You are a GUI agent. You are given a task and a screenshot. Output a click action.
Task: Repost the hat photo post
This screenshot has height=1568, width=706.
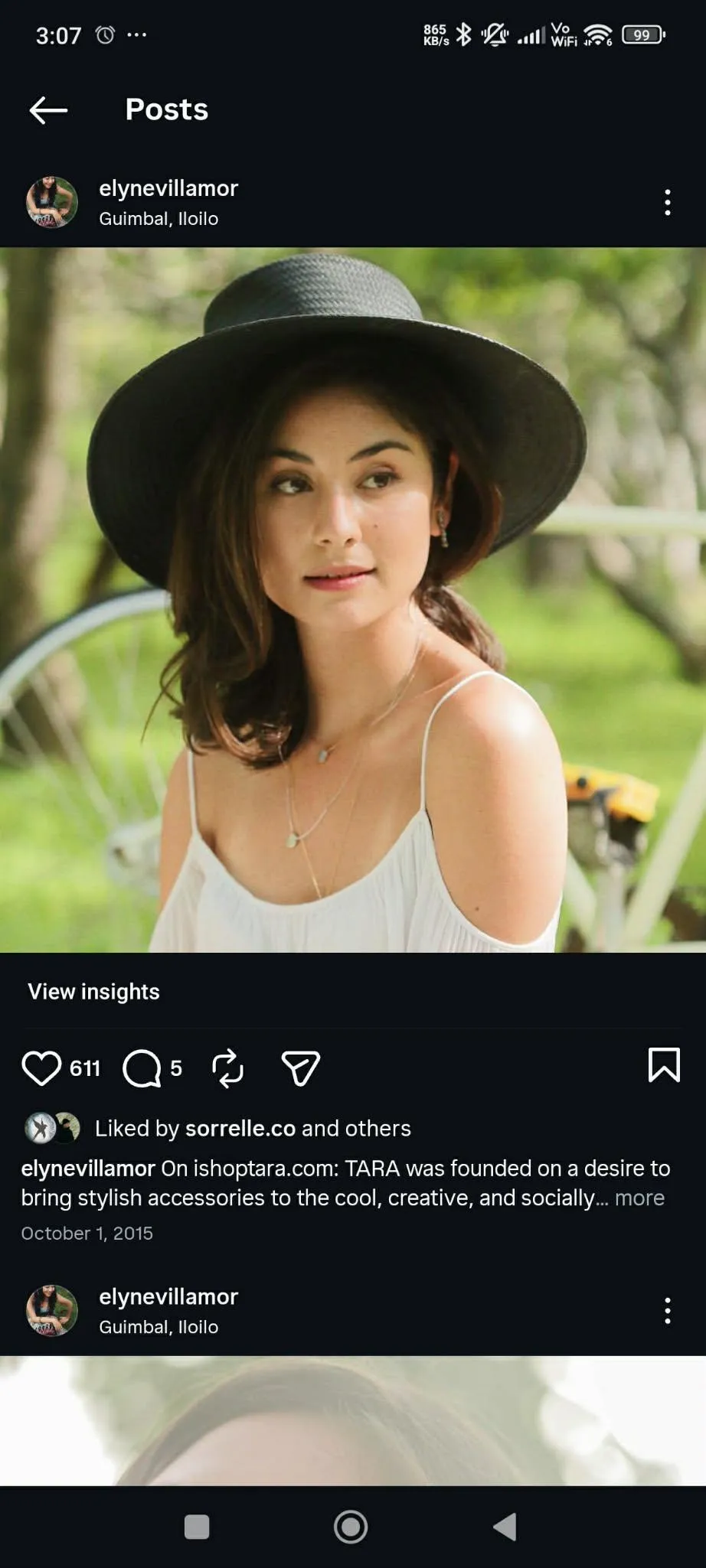coord(227,1068)
